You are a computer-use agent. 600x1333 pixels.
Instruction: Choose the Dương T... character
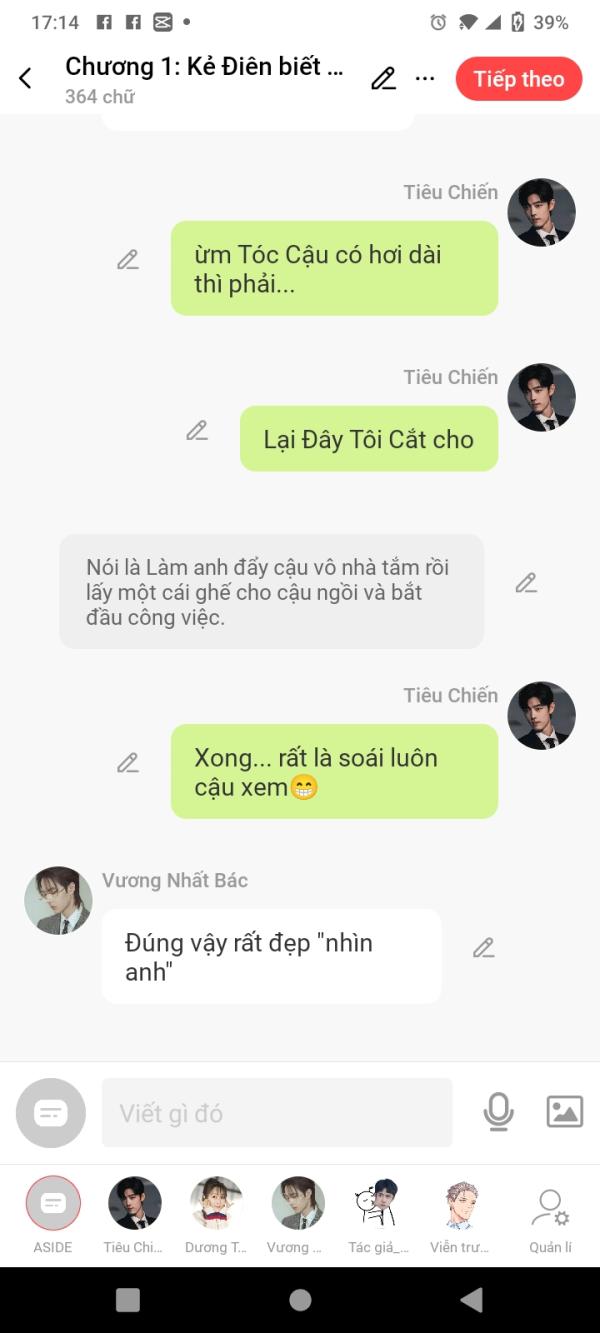click(x=217, y=1215)
